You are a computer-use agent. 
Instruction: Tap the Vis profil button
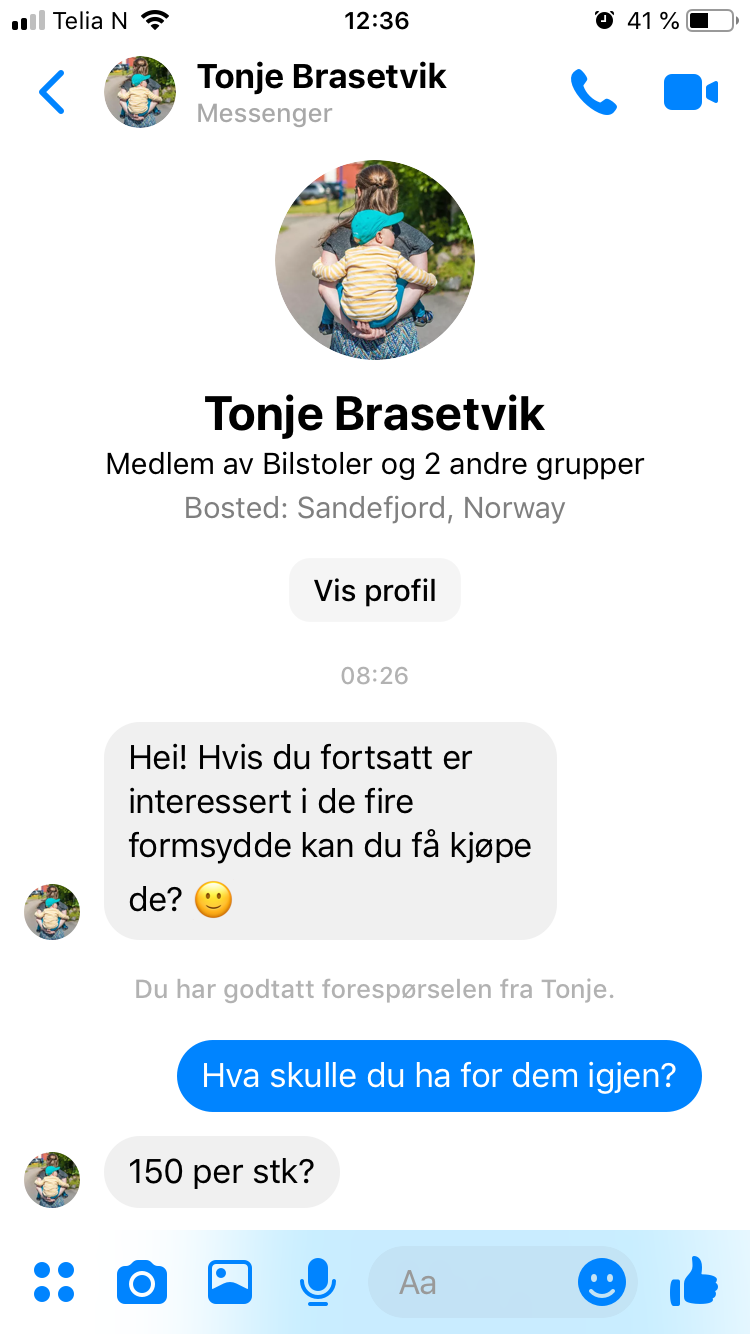tap(375, 590)
